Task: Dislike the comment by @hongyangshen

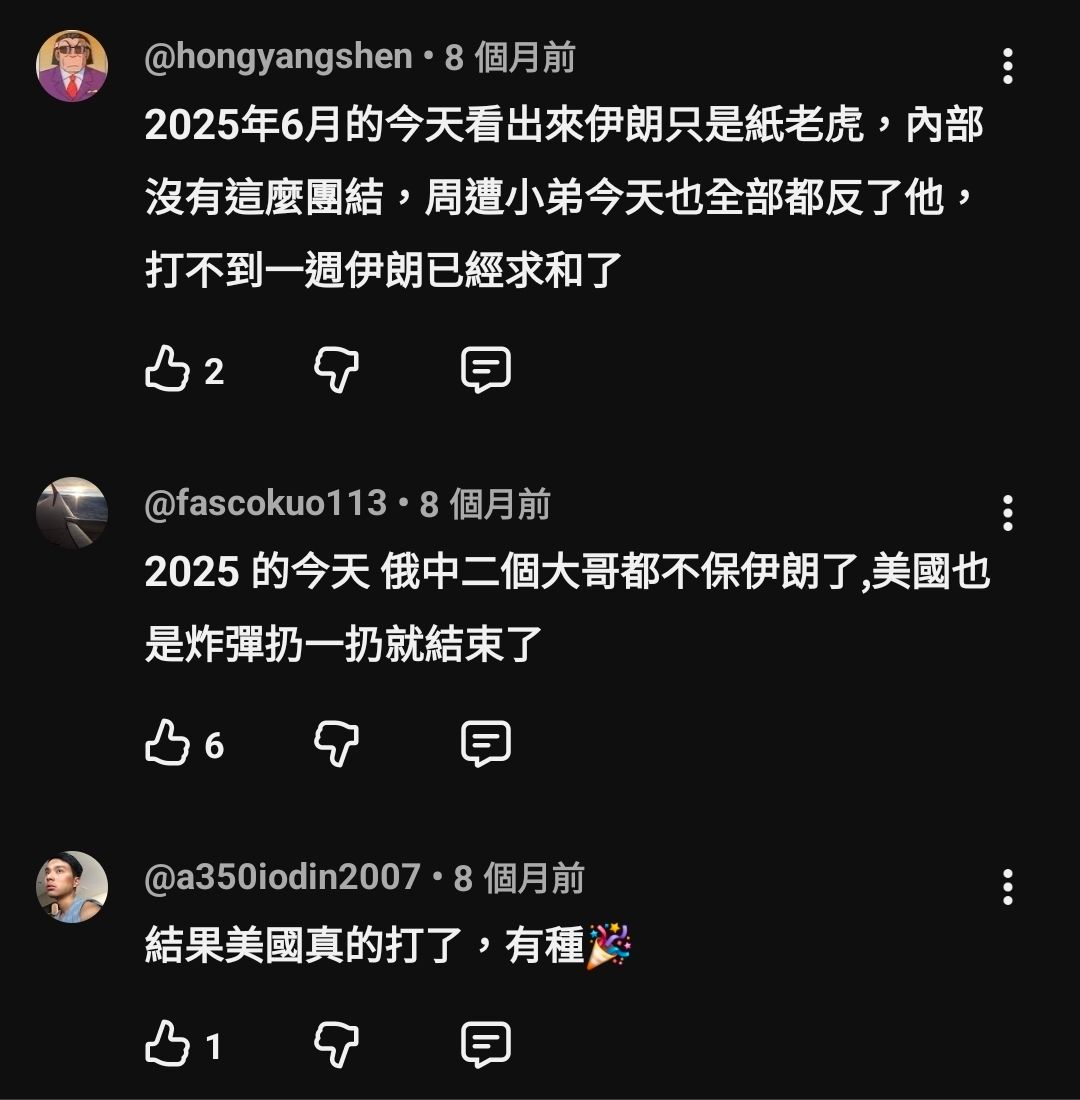Action: tap(336, 371)
